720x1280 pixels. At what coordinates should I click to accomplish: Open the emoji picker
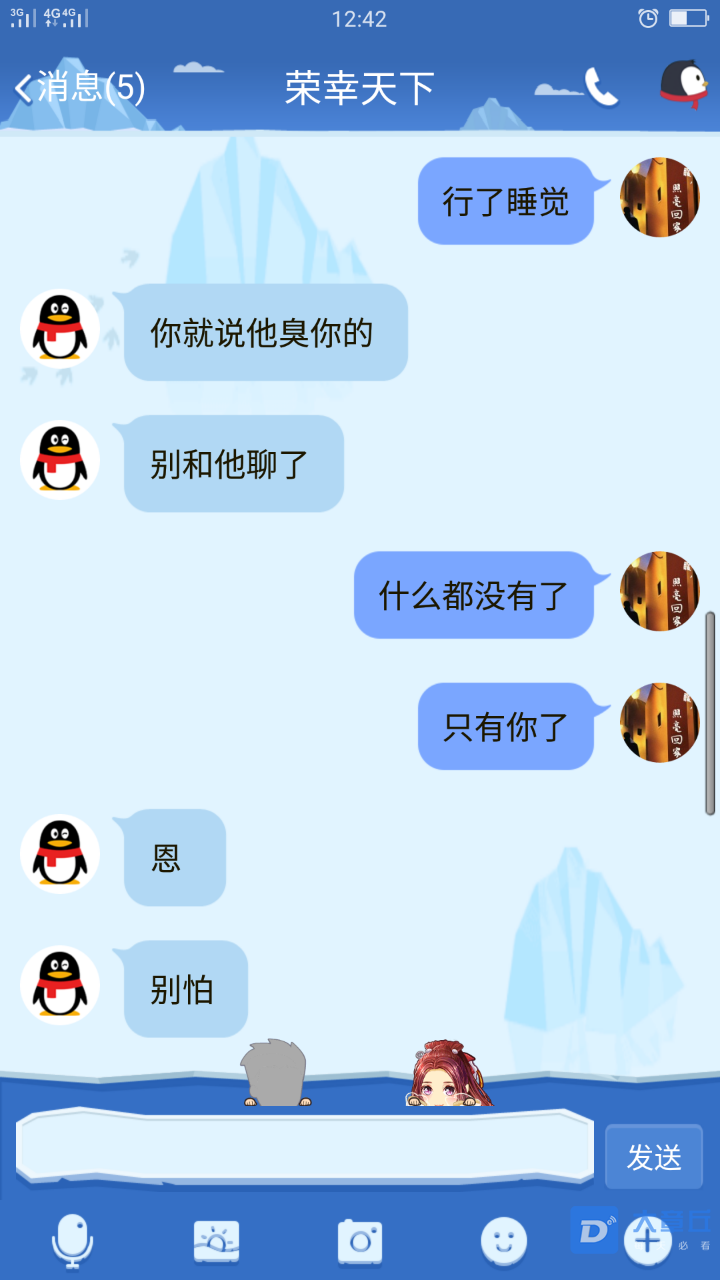click(503, 1241)
